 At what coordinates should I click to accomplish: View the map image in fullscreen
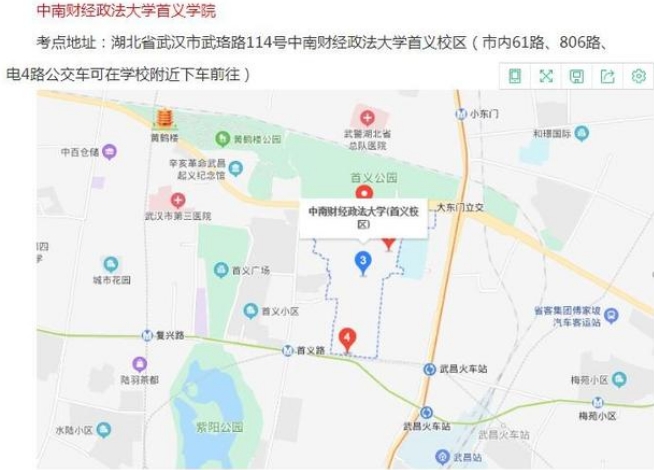click(546, 76)
